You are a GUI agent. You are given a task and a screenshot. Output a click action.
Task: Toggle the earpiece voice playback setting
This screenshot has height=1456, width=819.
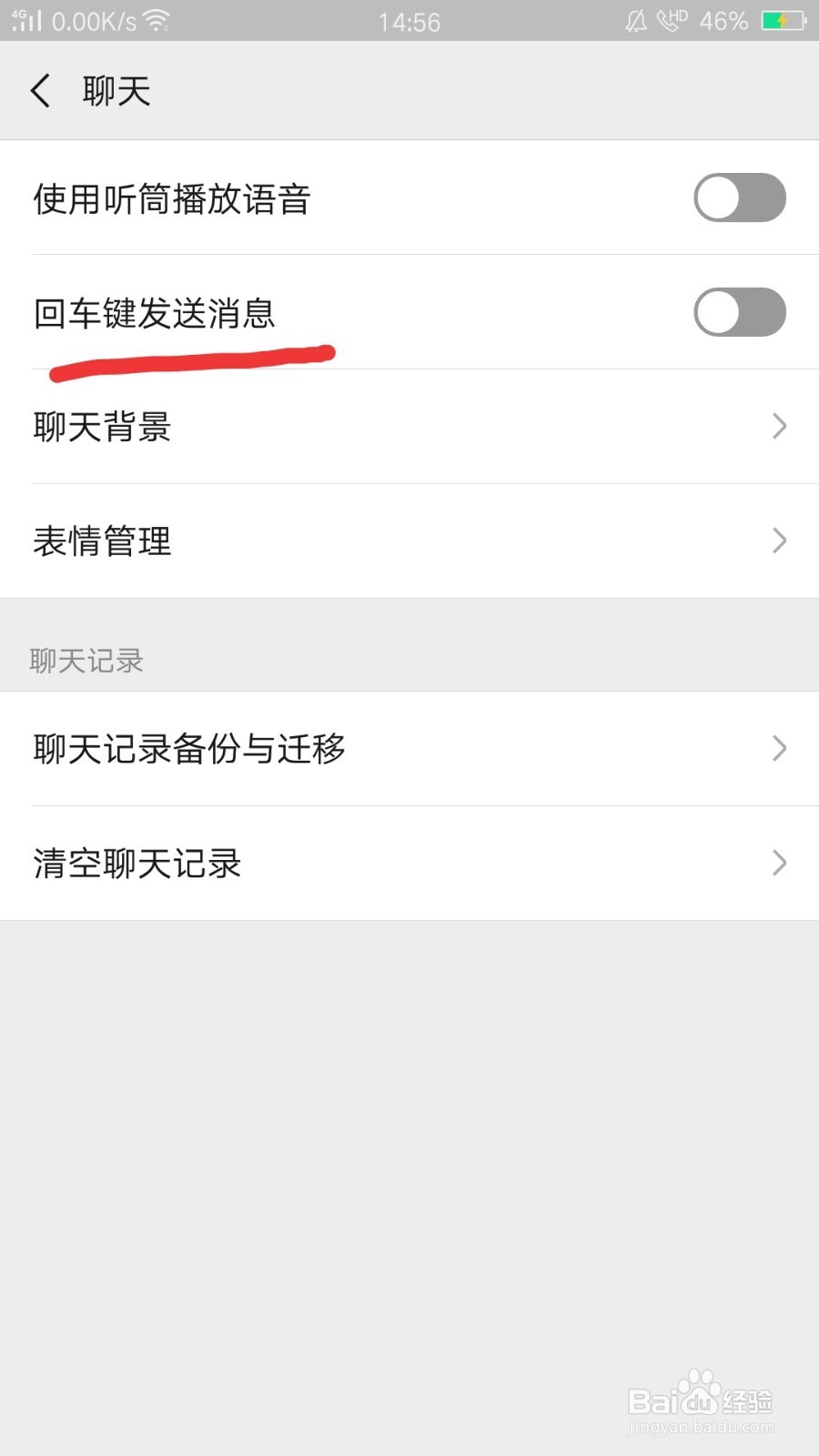pyautogui.click(x=739, y=197)
